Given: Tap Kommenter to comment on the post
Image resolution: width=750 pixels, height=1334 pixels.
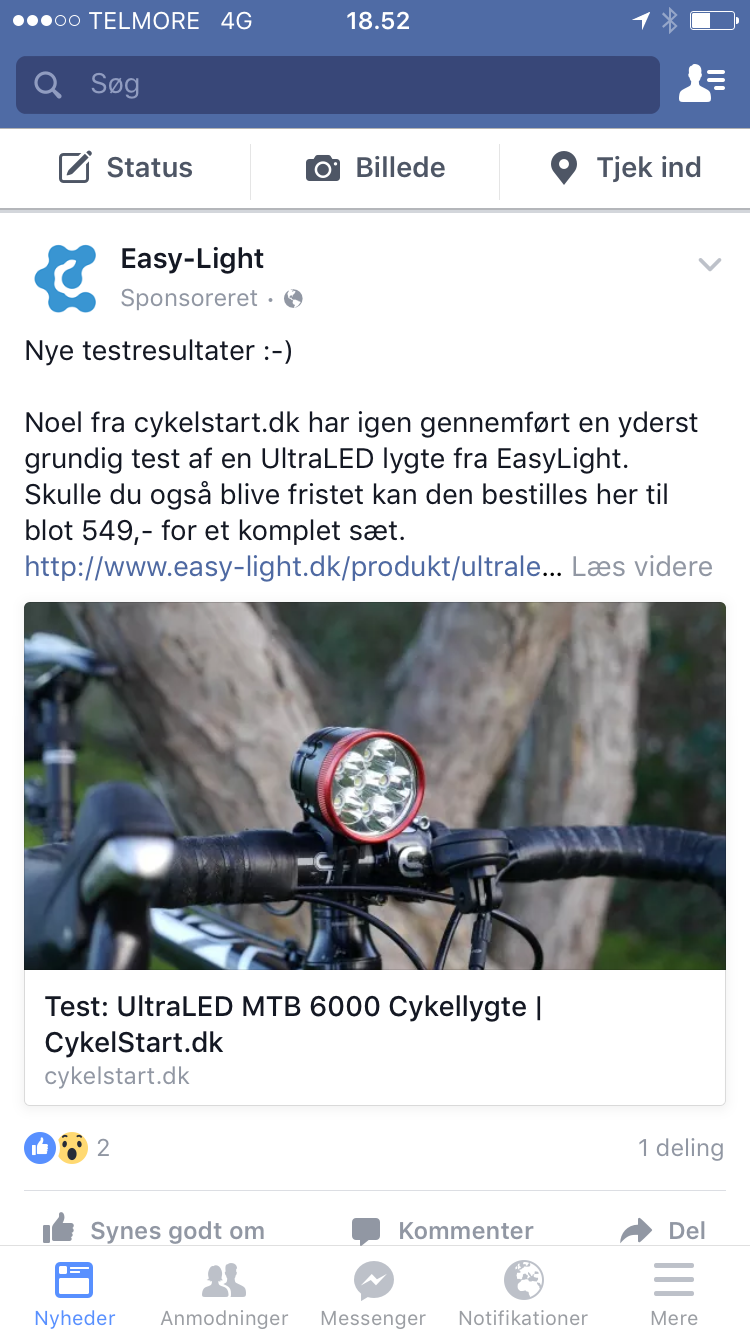Looking at the screenshot, I should click(442, 1230).
